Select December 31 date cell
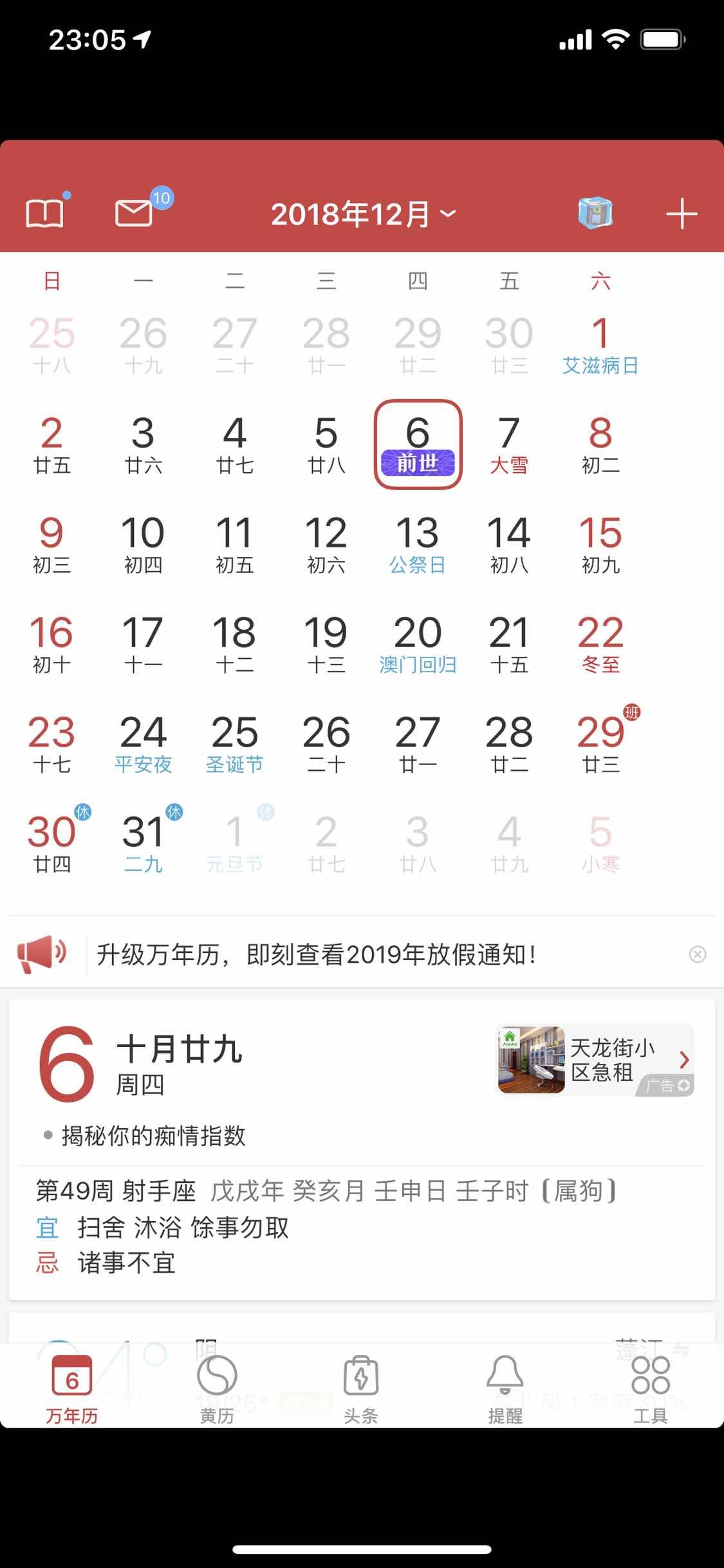724x1568 pixels. [x=143, y=844]
